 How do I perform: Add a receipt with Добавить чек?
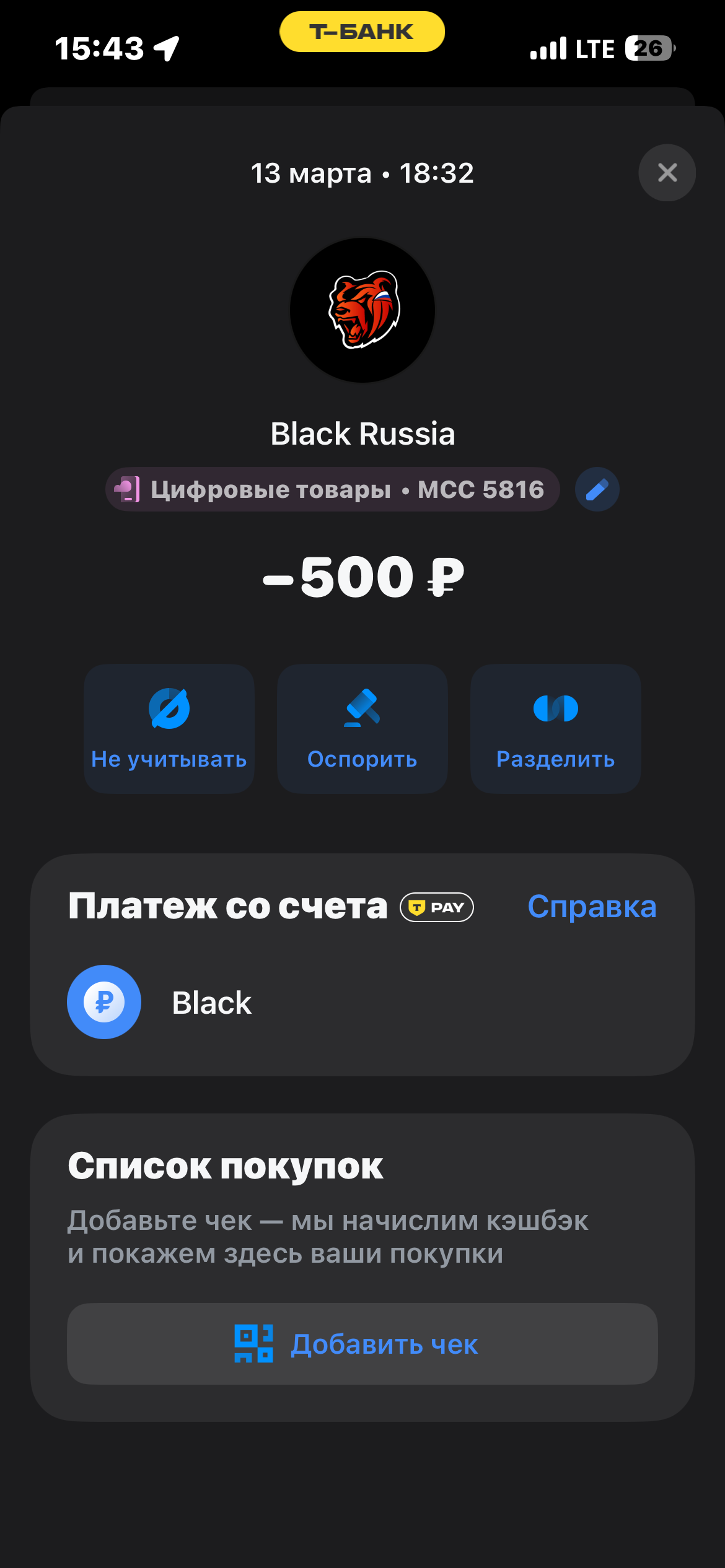click(x=362, y=1344)
